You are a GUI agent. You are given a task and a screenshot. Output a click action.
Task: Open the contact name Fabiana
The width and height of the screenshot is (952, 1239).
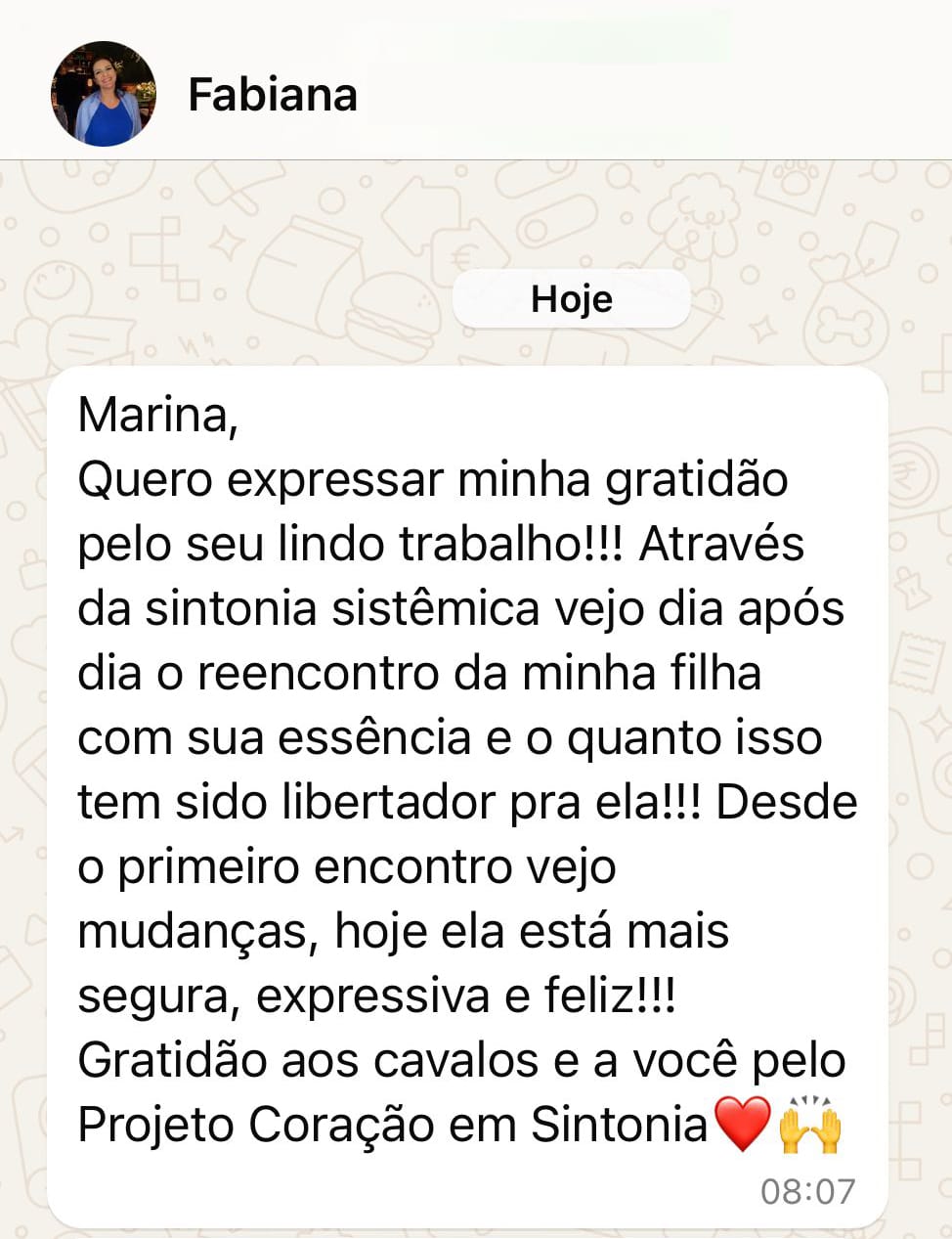[273, 96]
